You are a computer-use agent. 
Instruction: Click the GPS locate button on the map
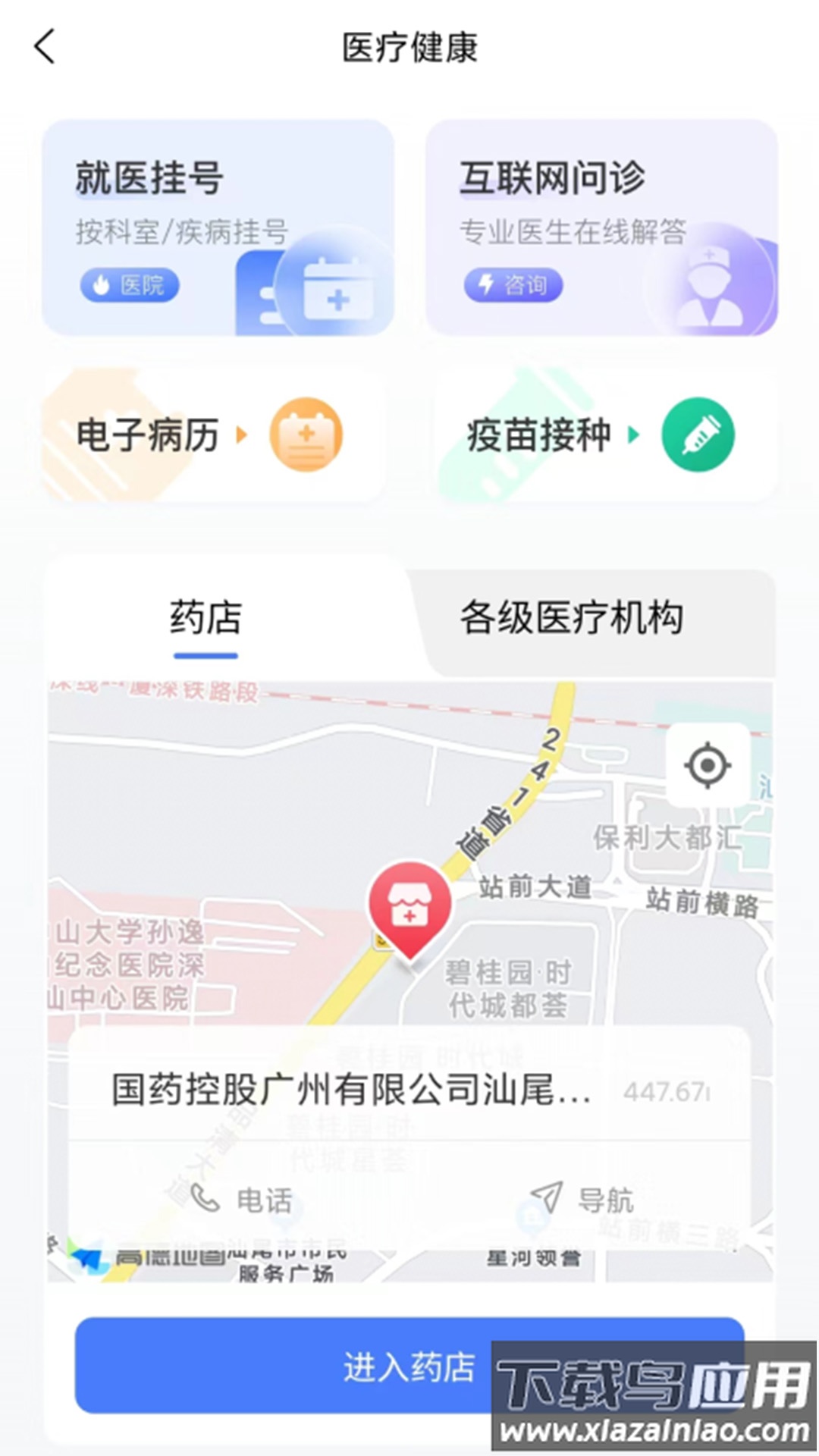[x=706, y=766]
